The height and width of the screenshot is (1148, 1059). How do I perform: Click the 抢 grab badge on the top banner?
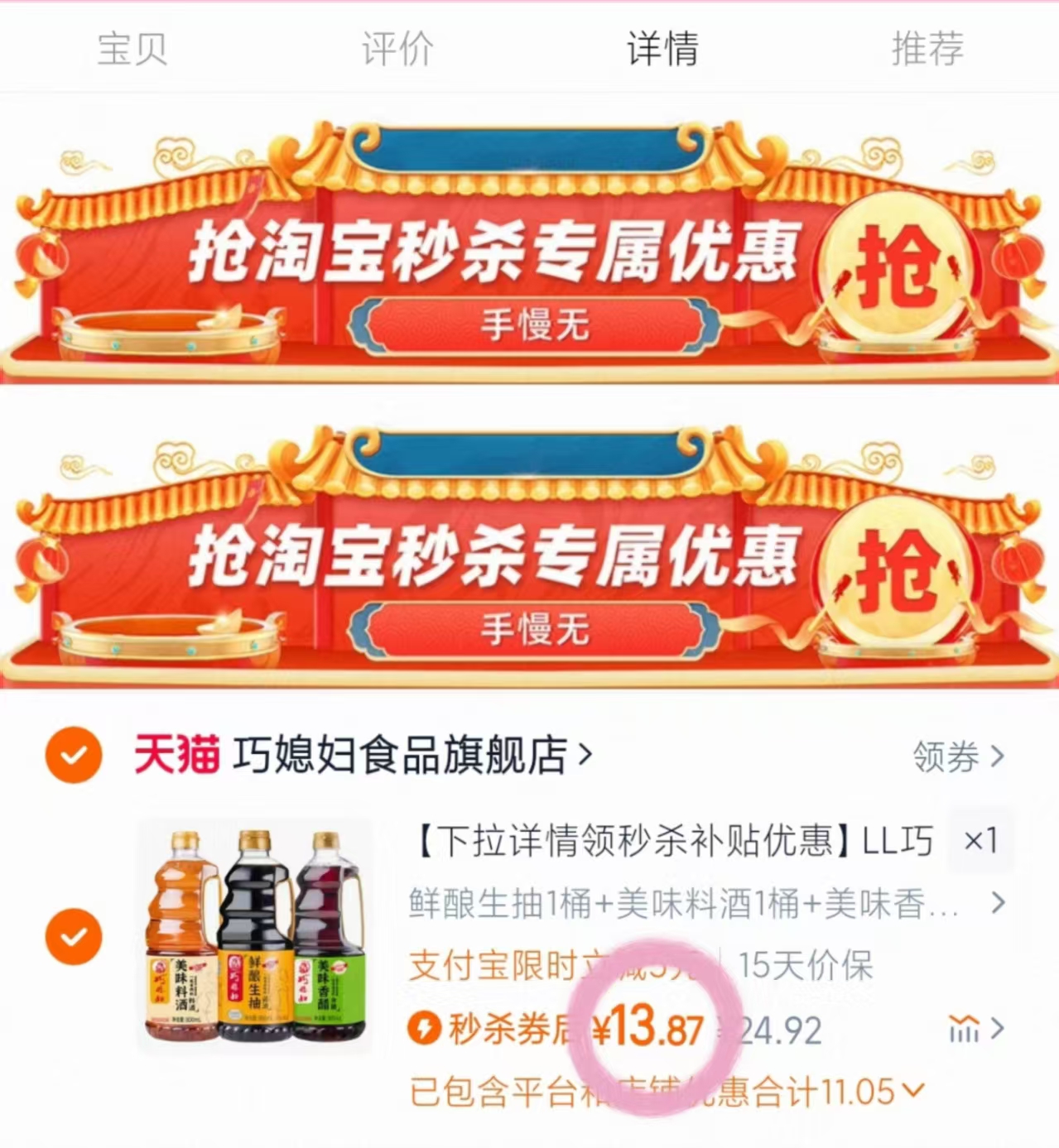(897, 262)
